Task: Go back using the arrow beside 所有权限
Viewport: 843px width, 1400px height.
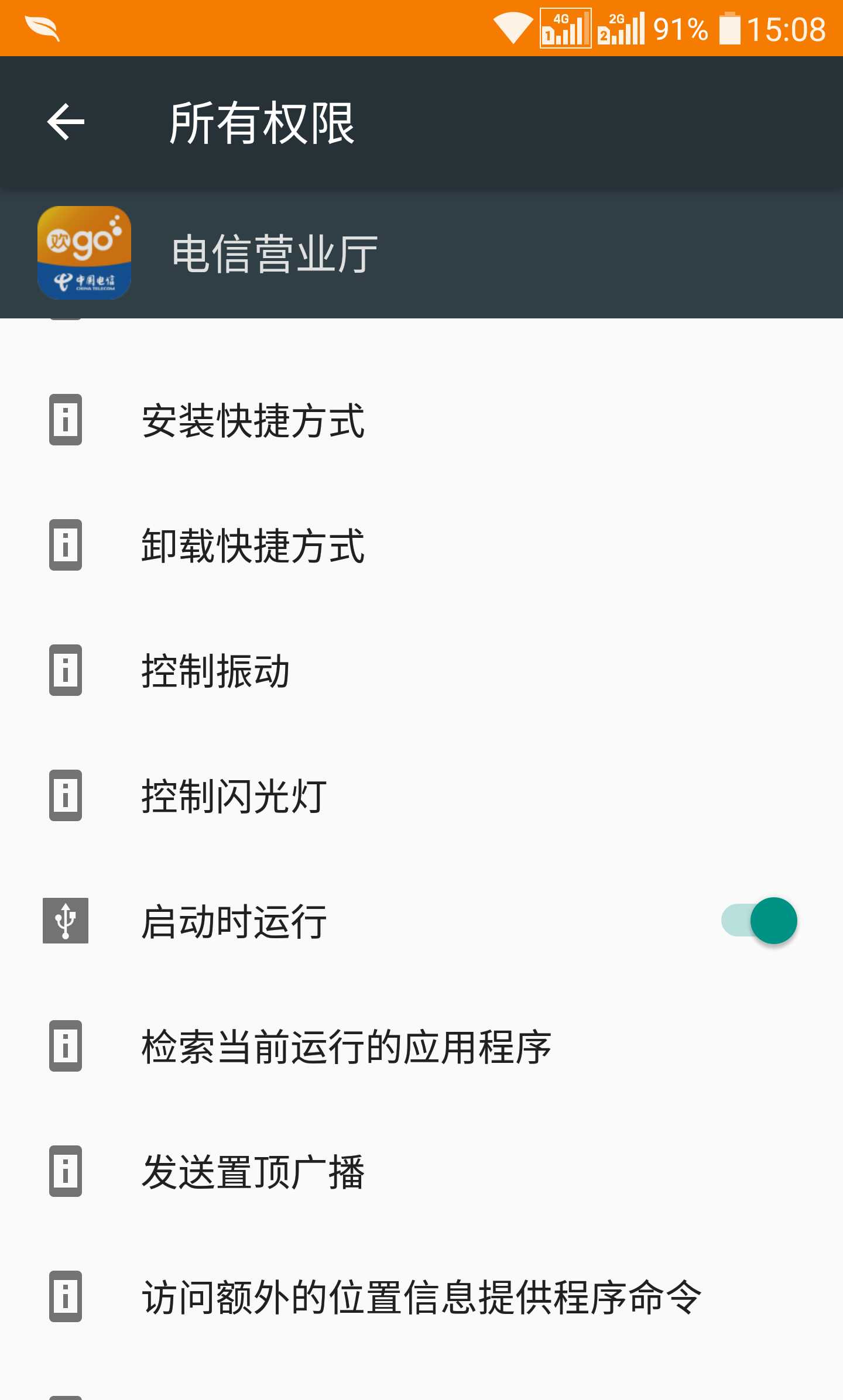Action: coord(66,122)
